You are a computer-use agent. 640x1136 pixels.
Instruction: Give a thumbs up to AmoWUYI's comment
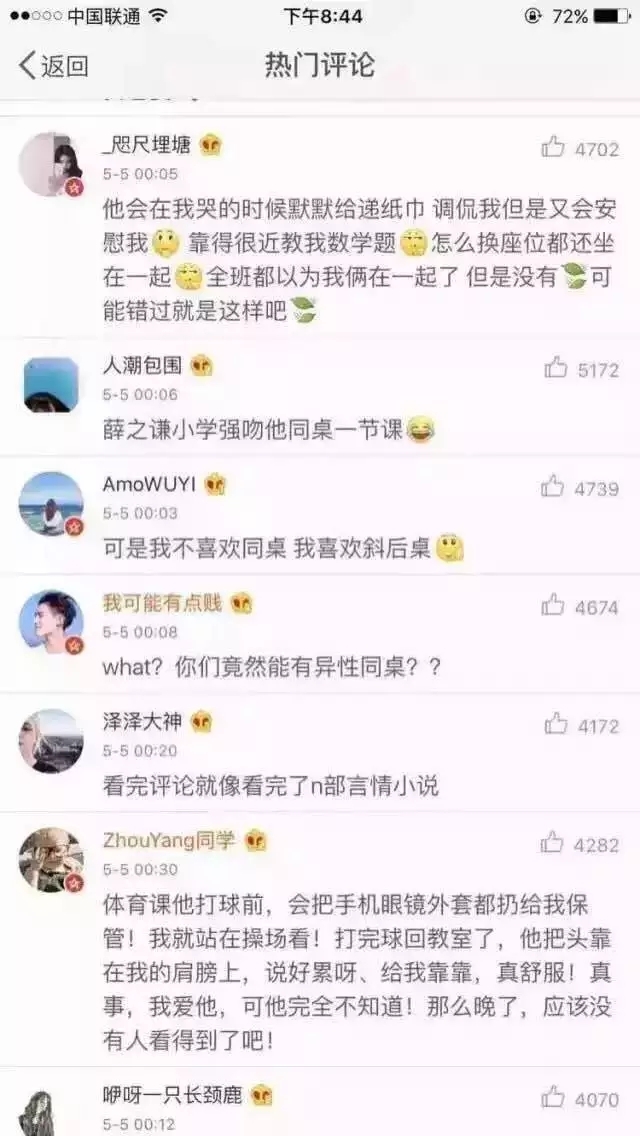[x=553, y=487]
